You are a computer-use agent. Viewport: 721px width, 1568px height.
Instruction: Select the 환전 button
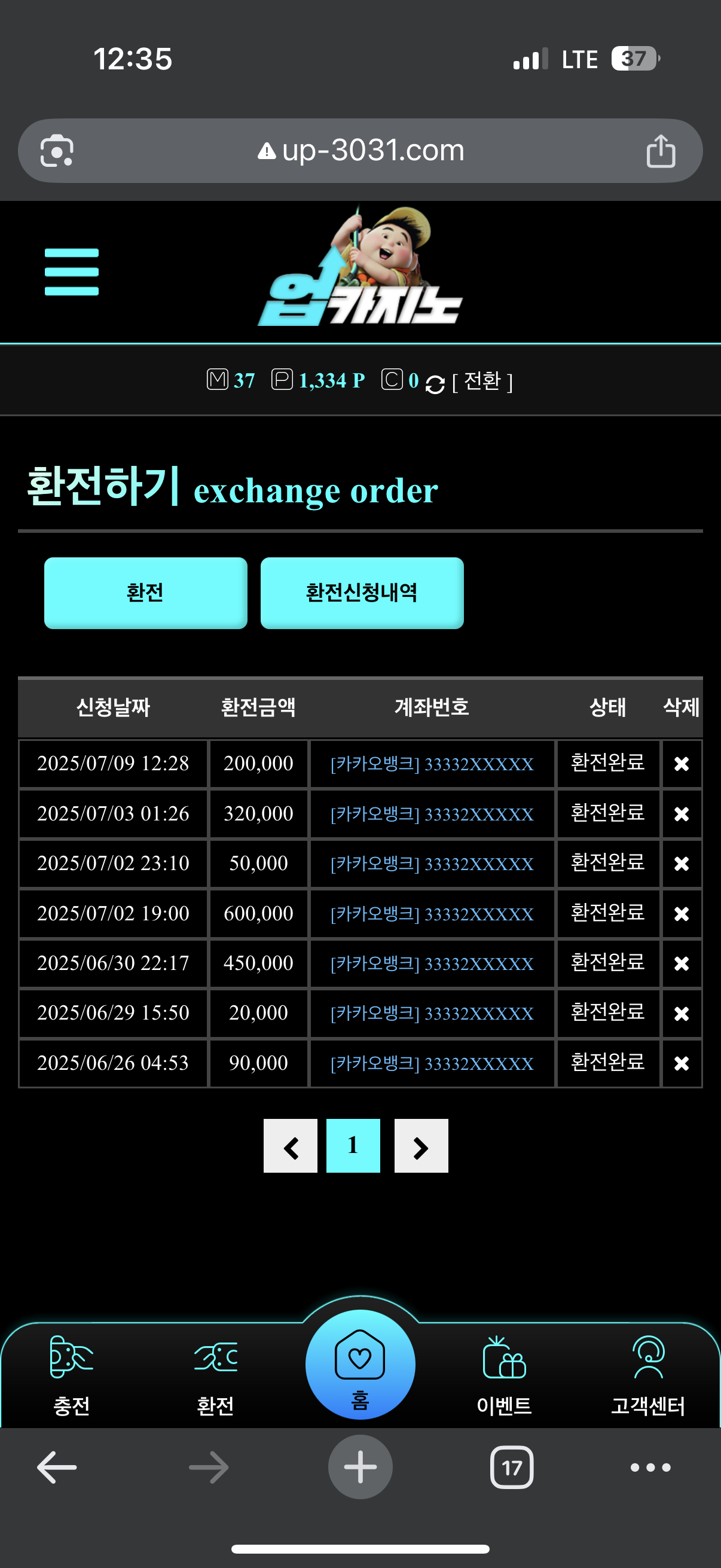pyautogui.click(x=145, y=593)
